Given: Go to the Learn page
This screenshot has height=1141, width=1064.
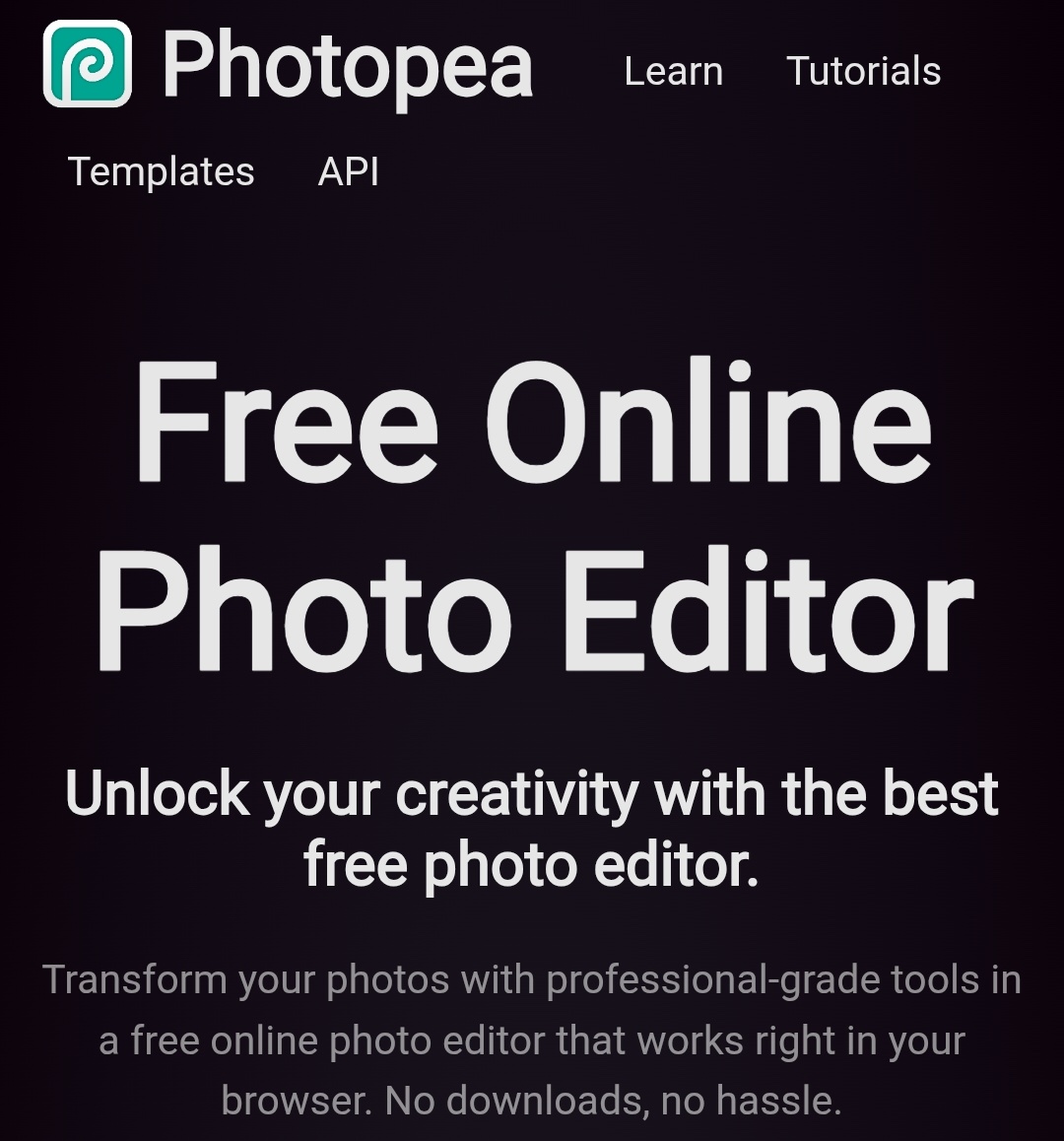Looking at the screenshot, I should [674, 72].
